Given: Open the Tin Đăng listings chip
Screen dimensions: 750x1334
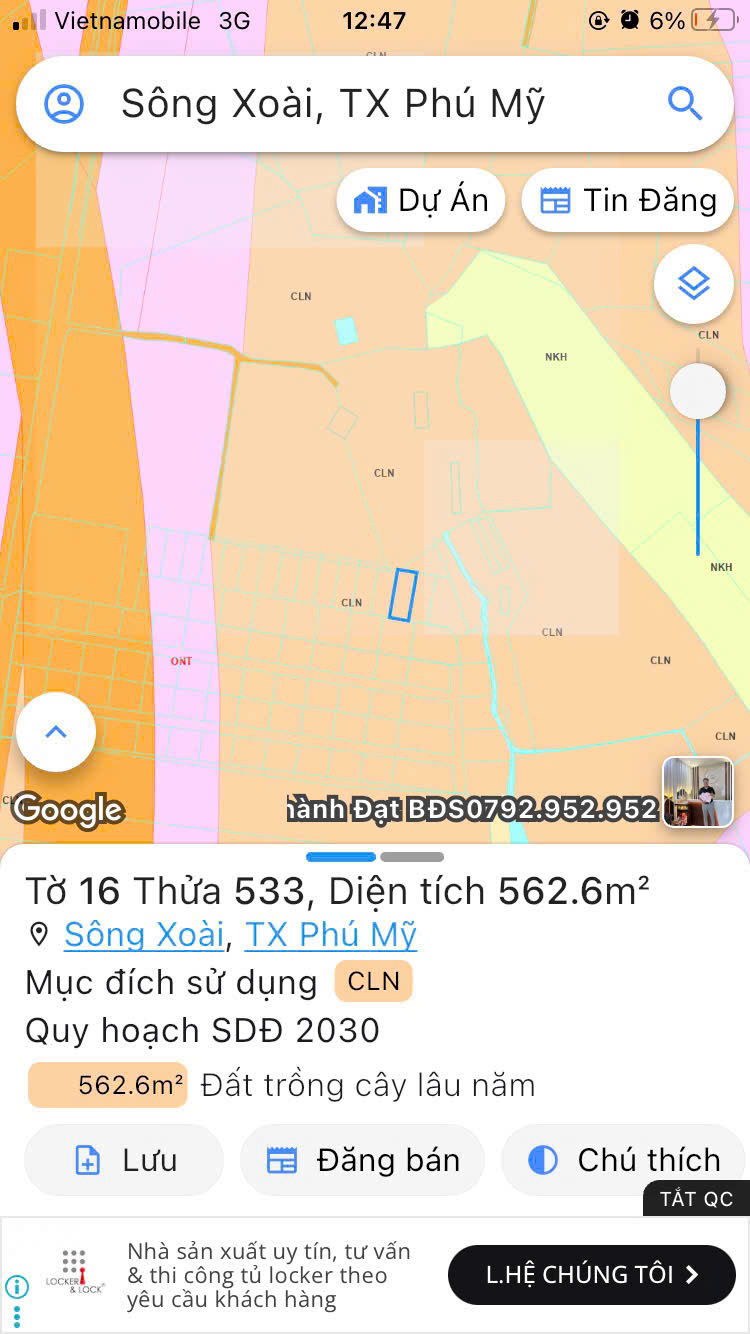Looking at the screenshot, I should point(628,201).
